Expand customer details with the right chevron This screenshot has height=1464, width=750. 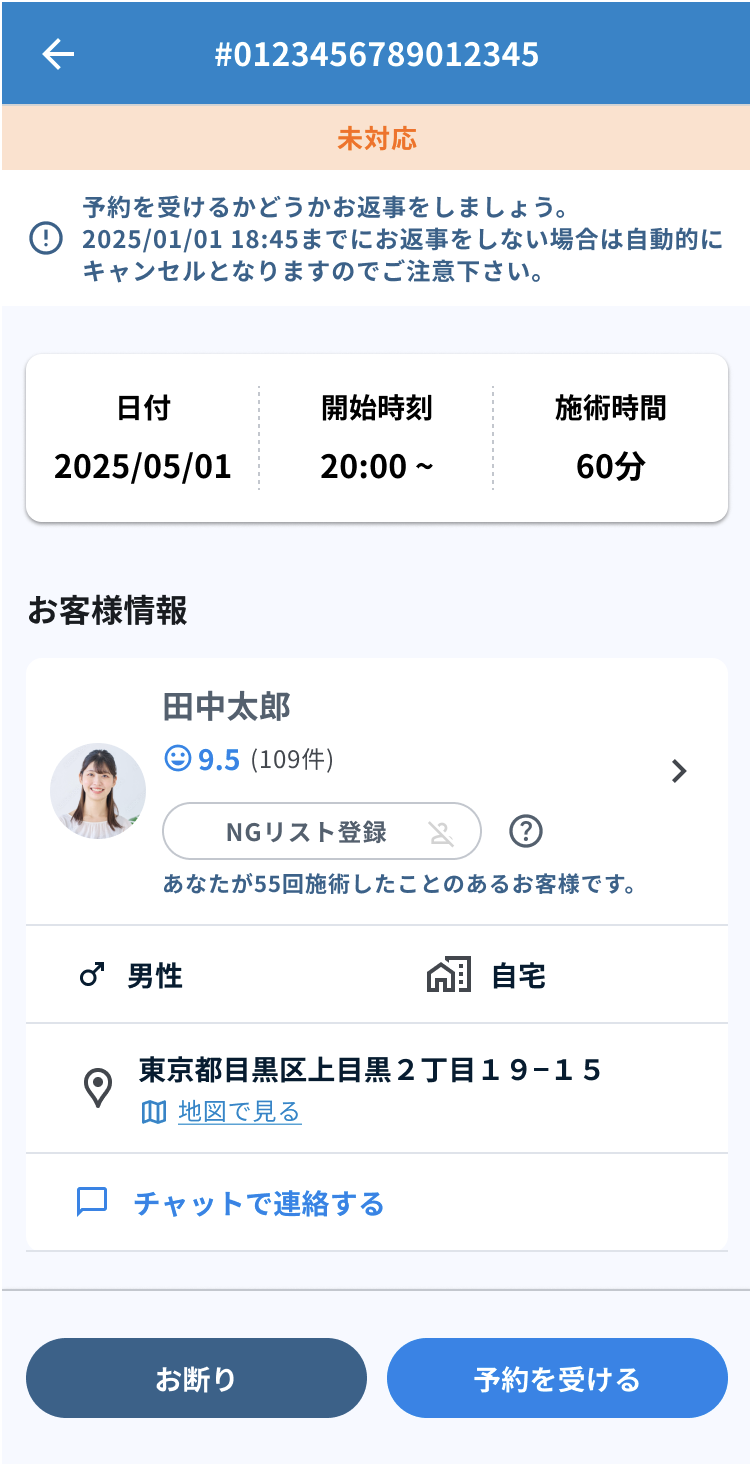(679, 771)
